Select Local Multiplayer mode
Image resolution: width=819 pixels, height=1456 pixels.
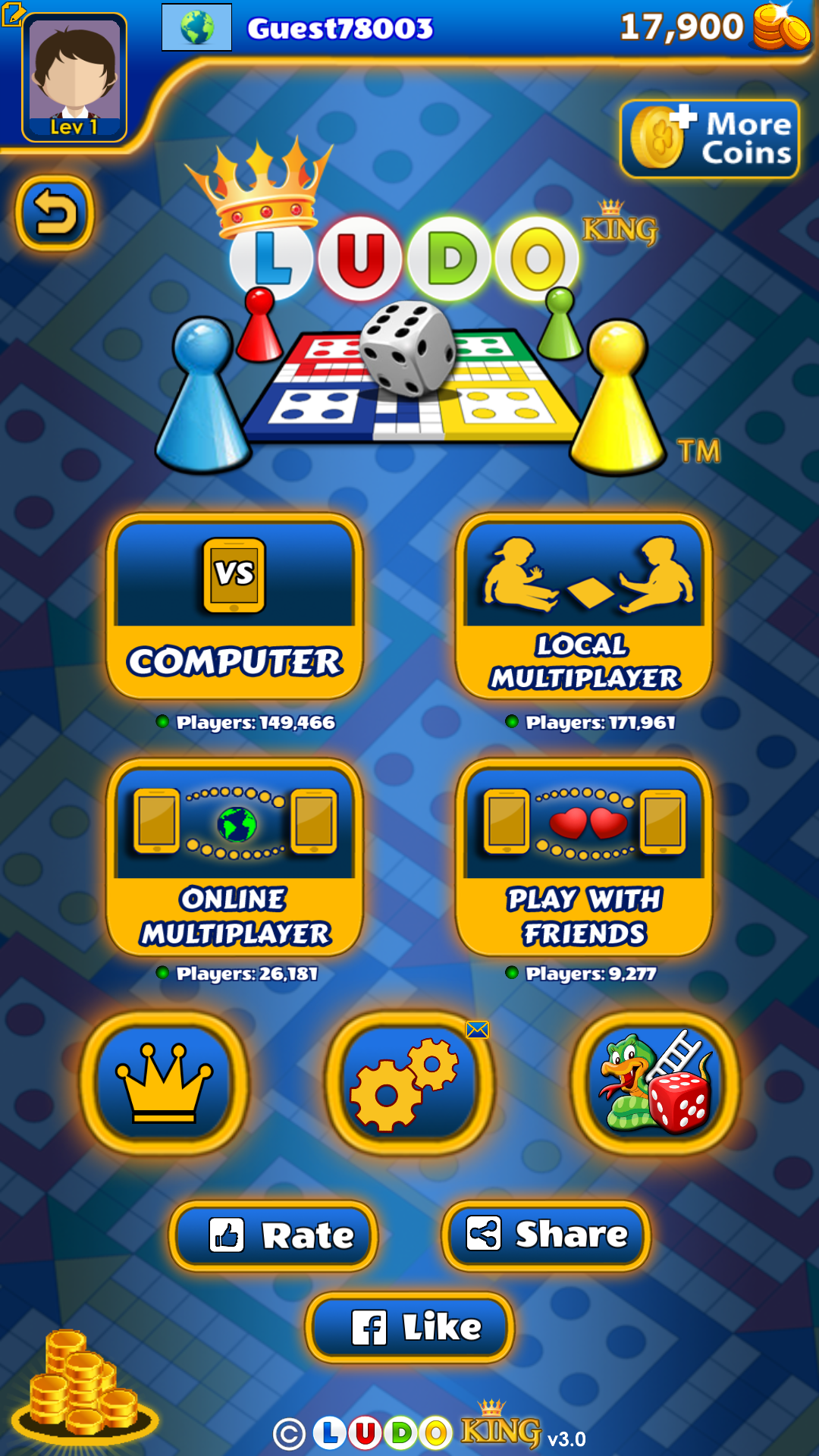(x=584, y=607)
